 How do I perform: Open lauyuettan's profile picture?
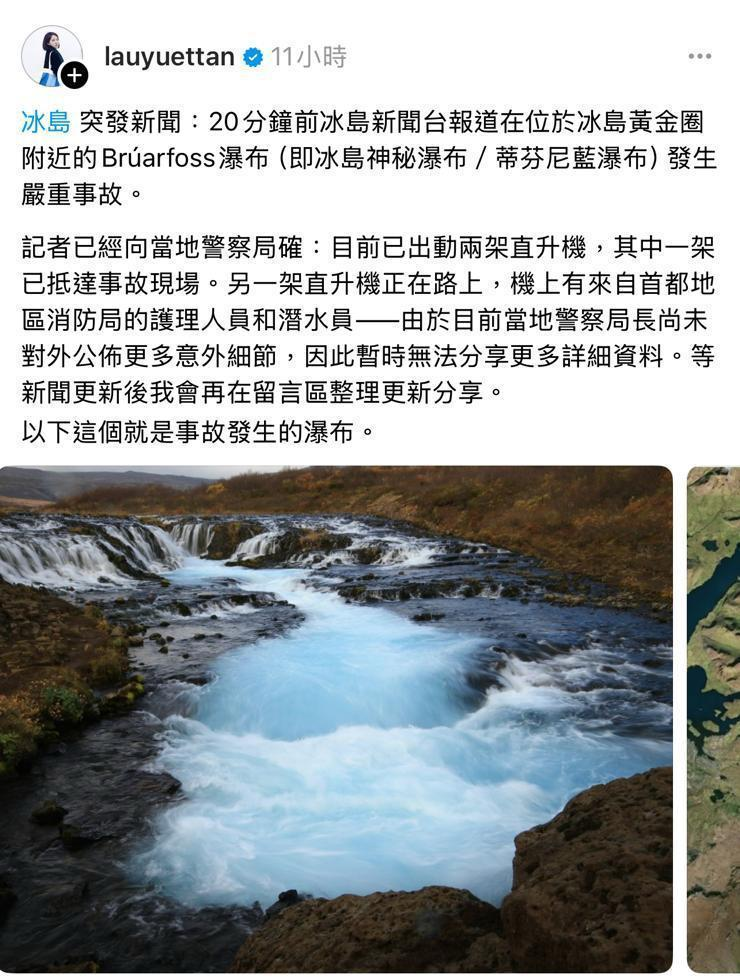[50, 54]
